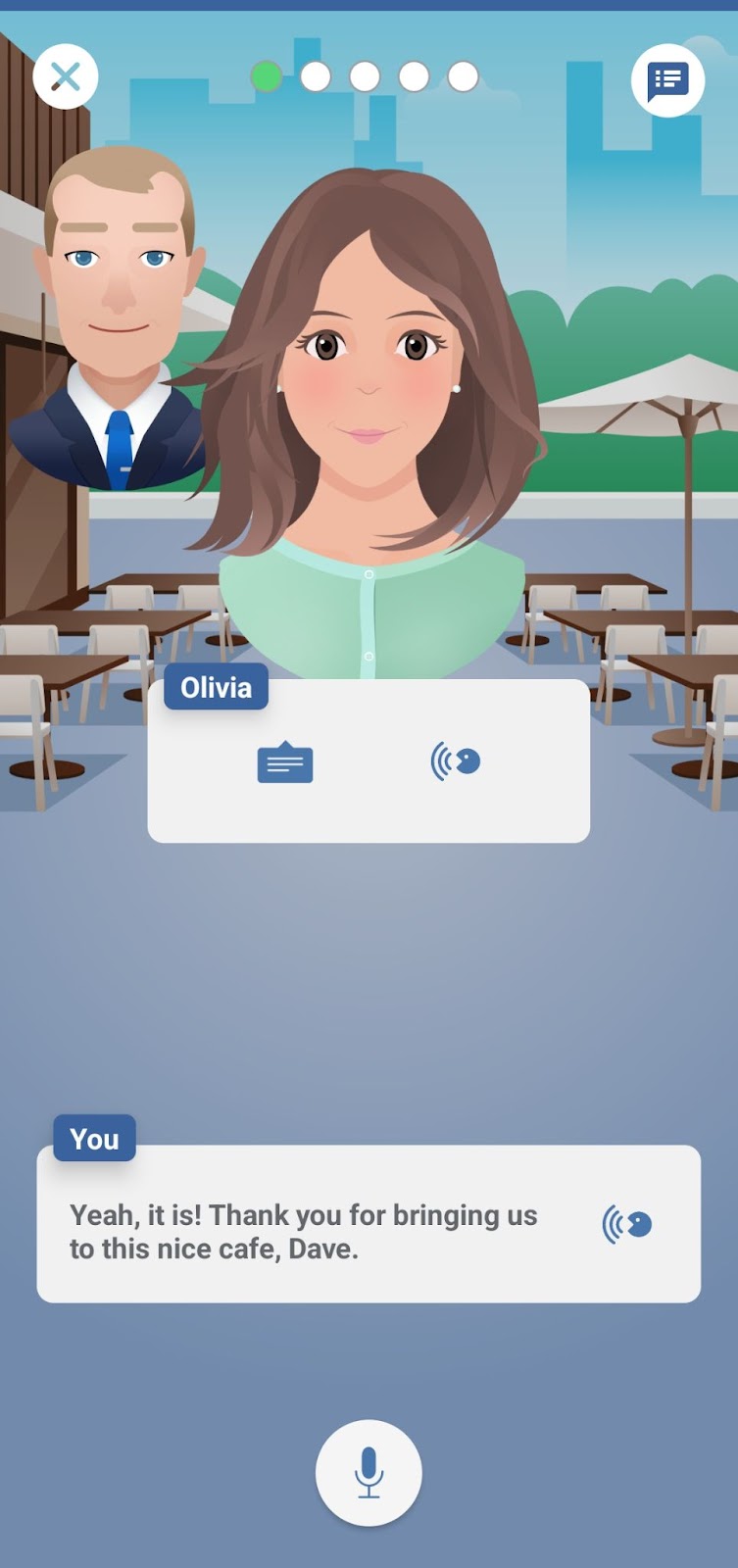
Task: Show the text of Olivia's line
Action: click(x=285, y=762)
